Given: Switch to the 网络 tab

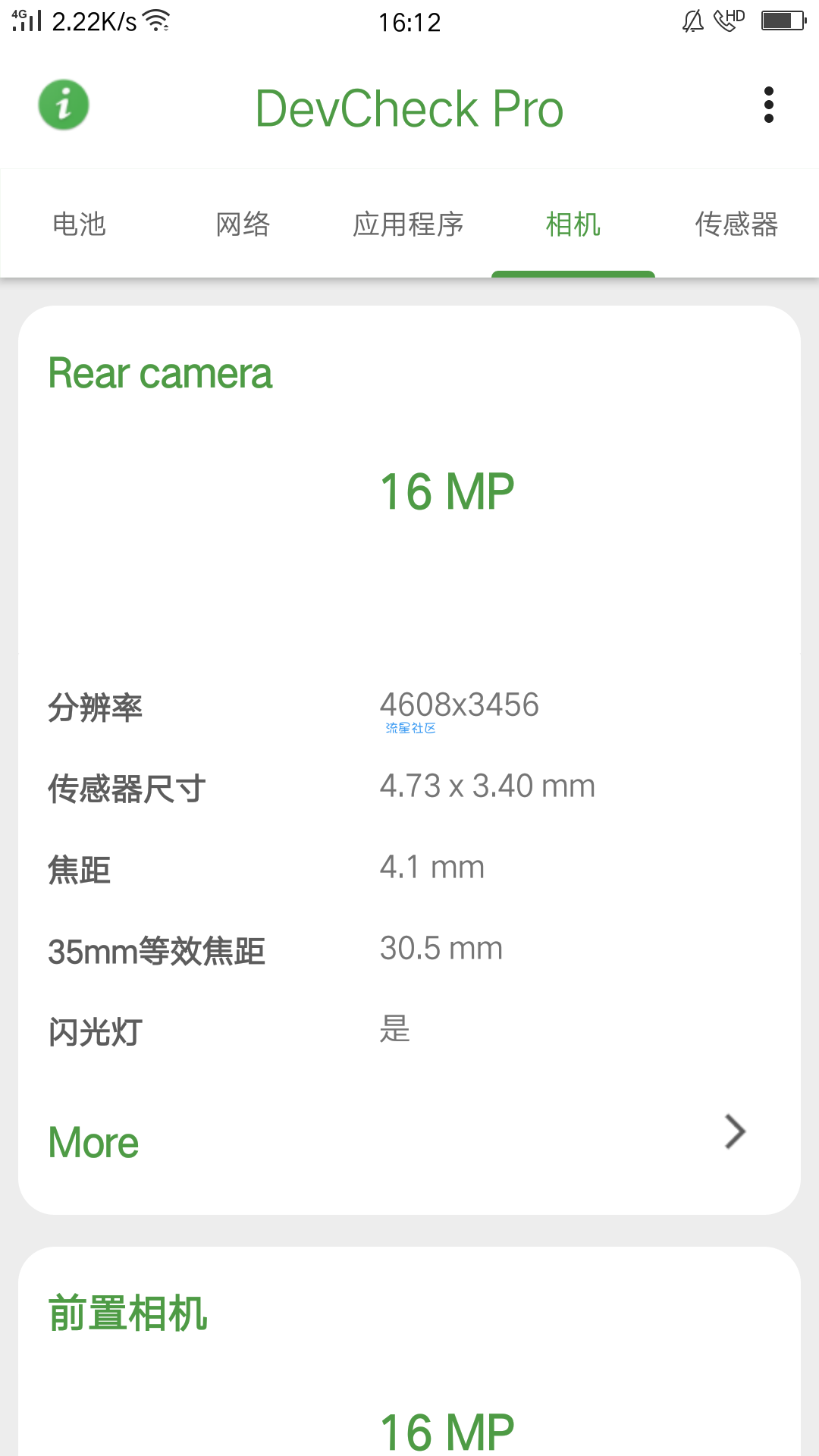Looking at the screenshot, I should (243, 224).
